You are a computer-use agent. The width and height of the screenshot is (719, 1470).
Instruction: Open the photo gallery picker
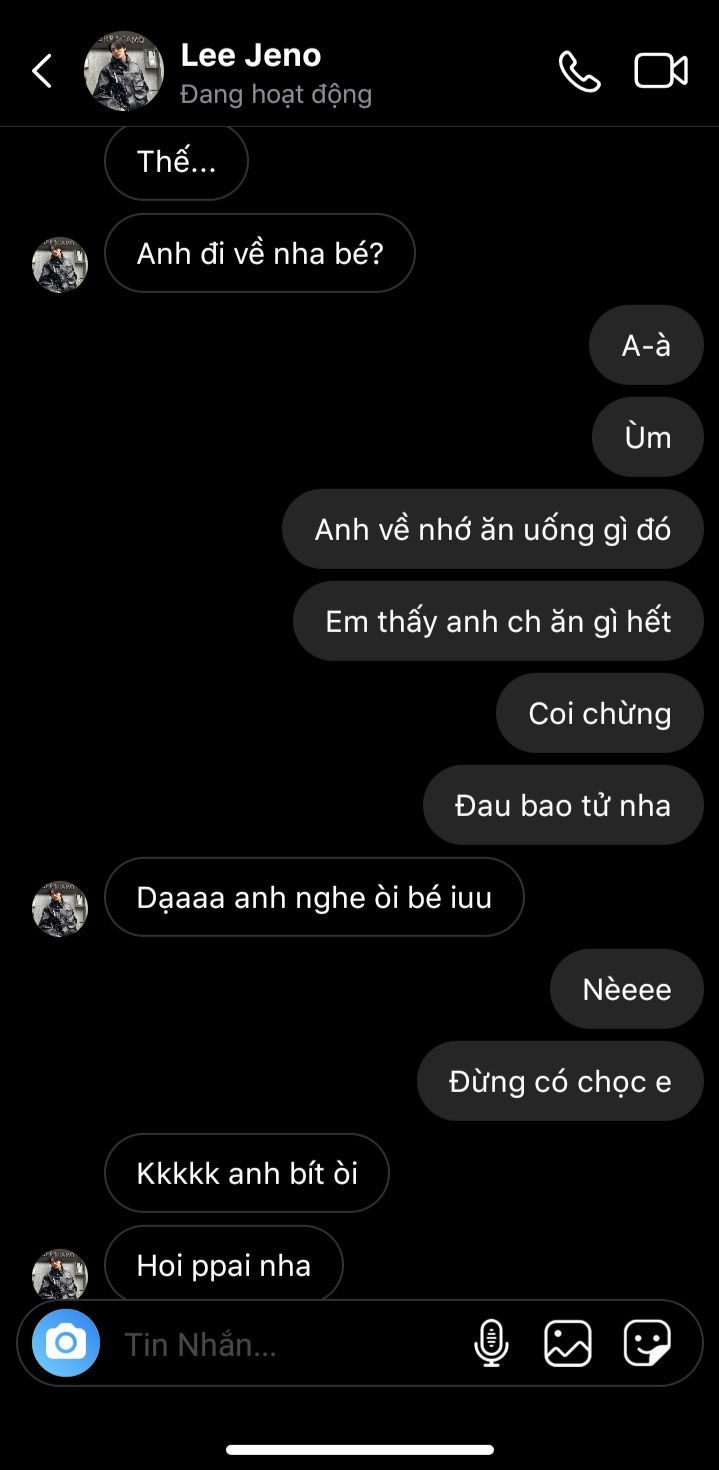click(568, 1343)
